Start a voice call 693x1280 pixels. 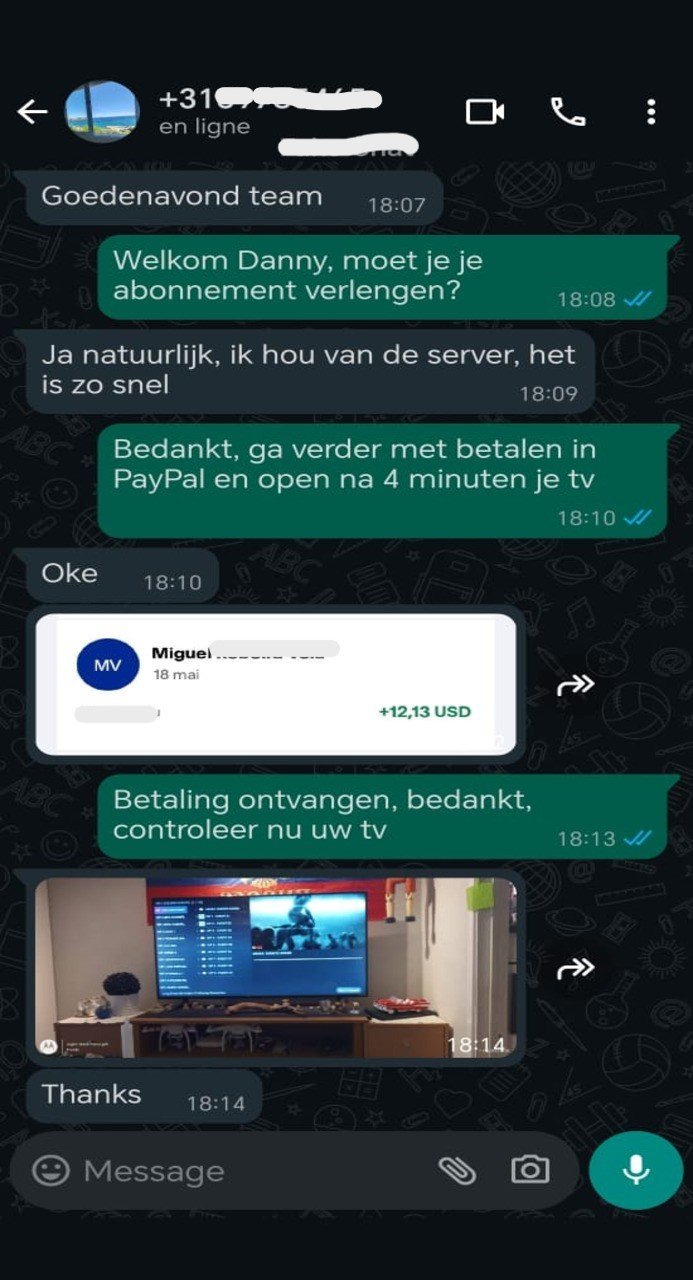click(568, 111)
